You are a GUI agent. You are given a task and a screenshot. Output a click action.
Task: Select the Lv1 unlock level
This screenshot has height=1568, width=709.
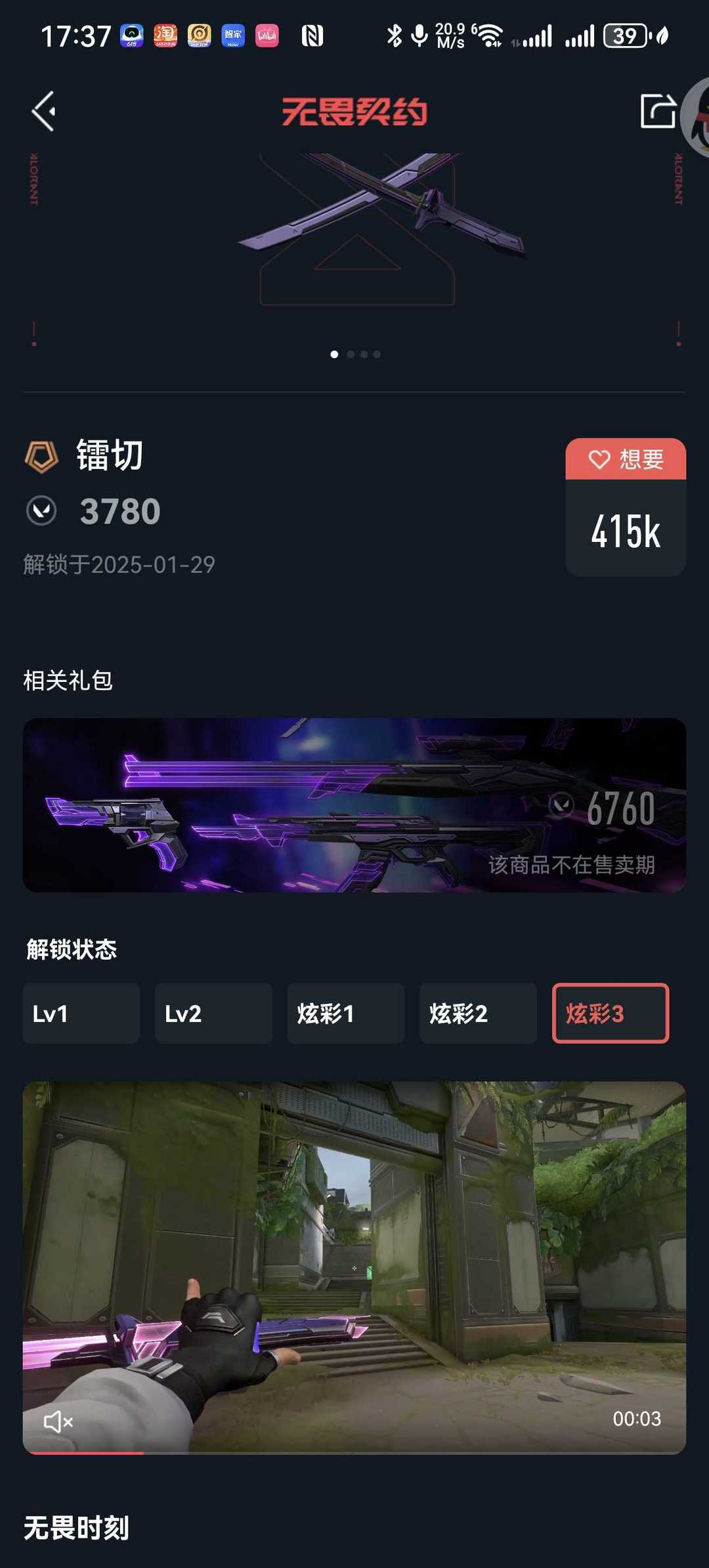81,1014
